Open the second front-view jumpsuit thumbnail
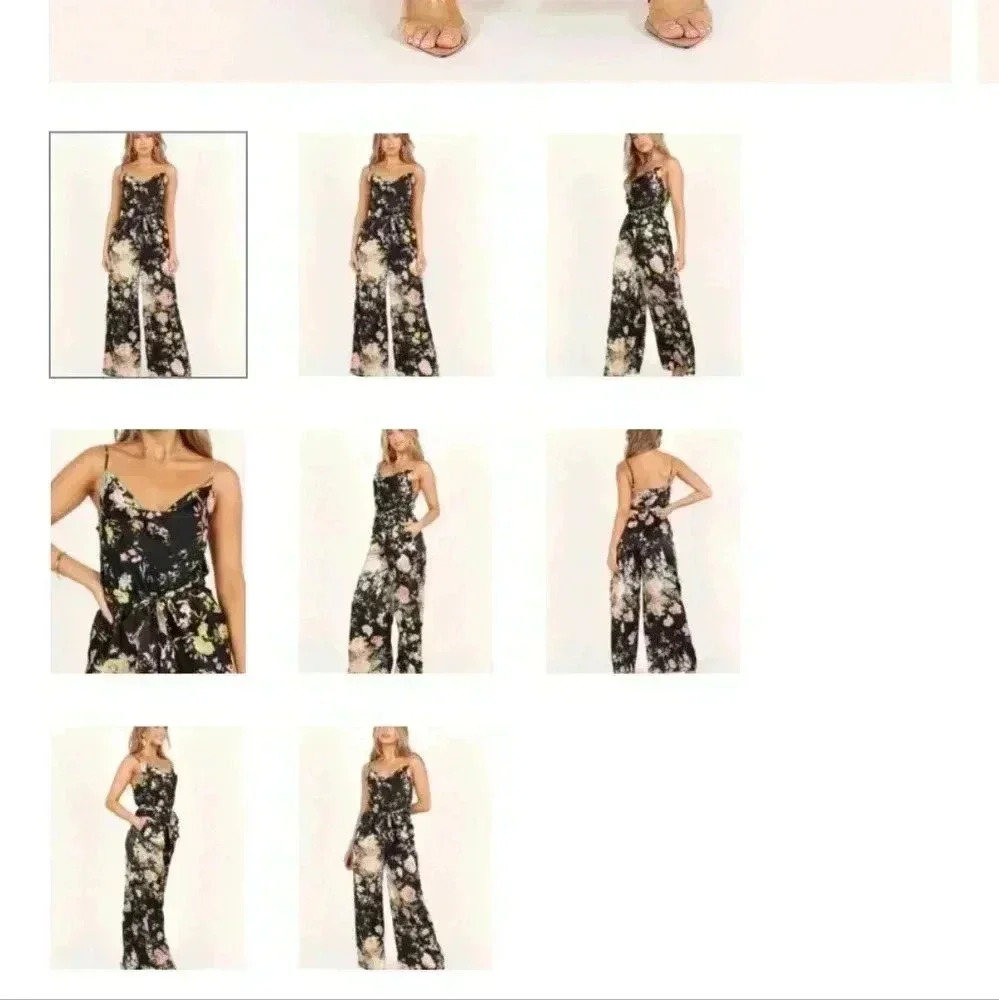The width and height of the screenshot is (999, 1000). (x=398, y=250)
